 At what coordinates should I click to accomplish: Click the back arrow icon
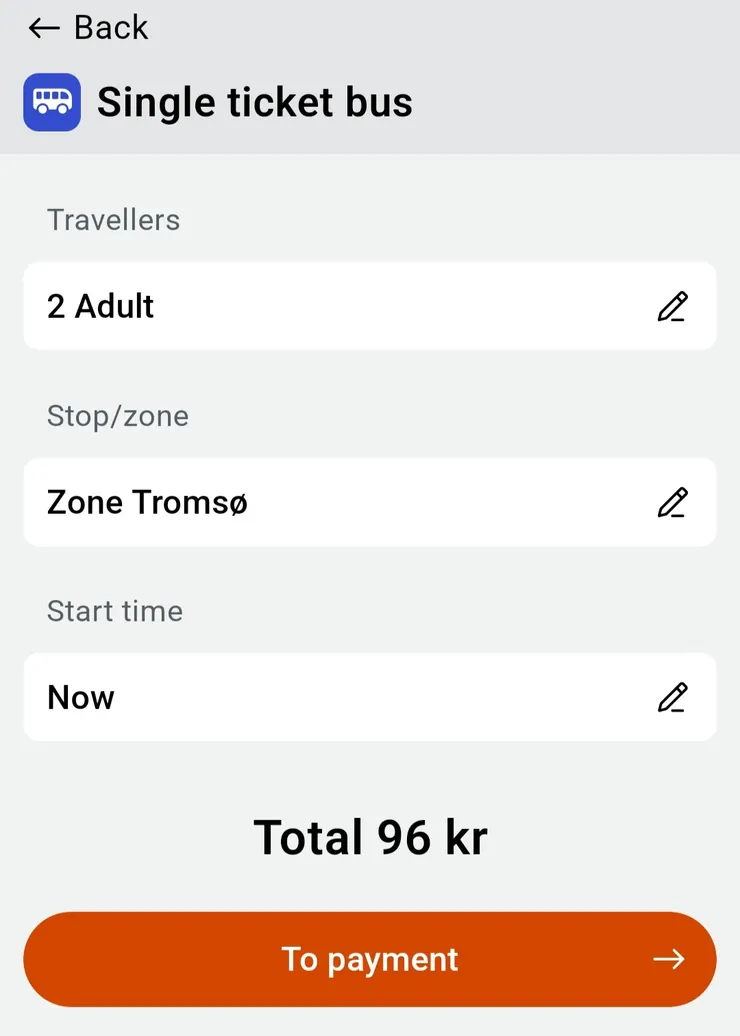(x=41, y=27)
